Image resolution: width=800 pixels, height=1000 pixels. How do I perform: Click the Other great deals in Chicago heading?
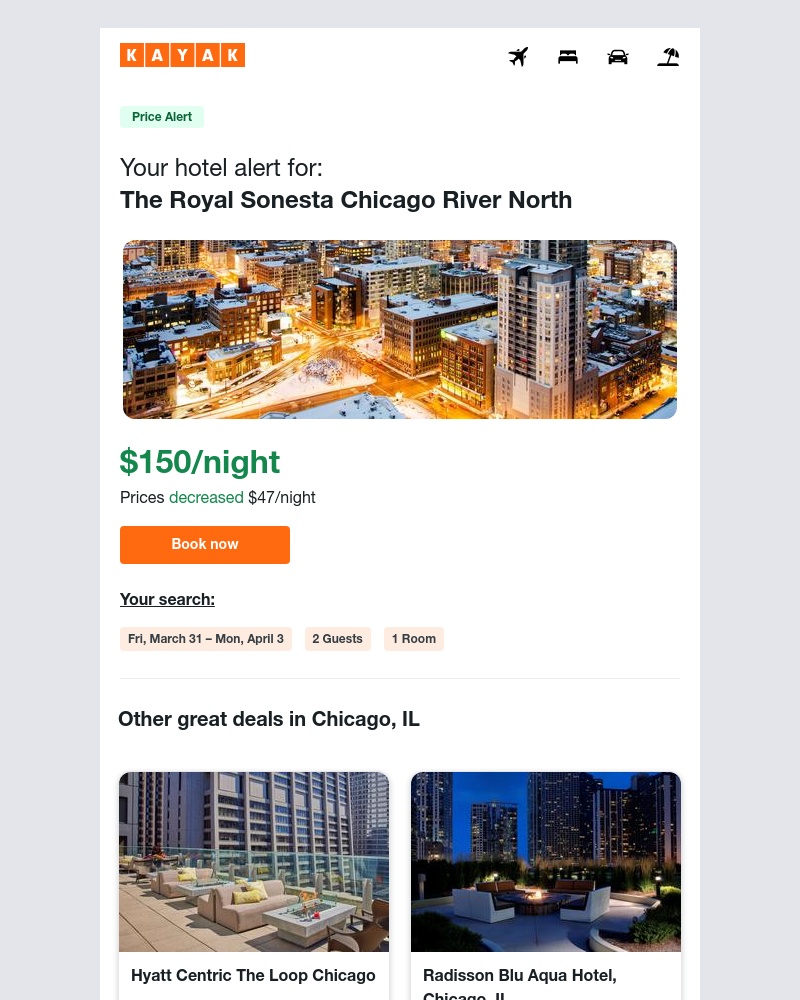[x=269, y=718]
